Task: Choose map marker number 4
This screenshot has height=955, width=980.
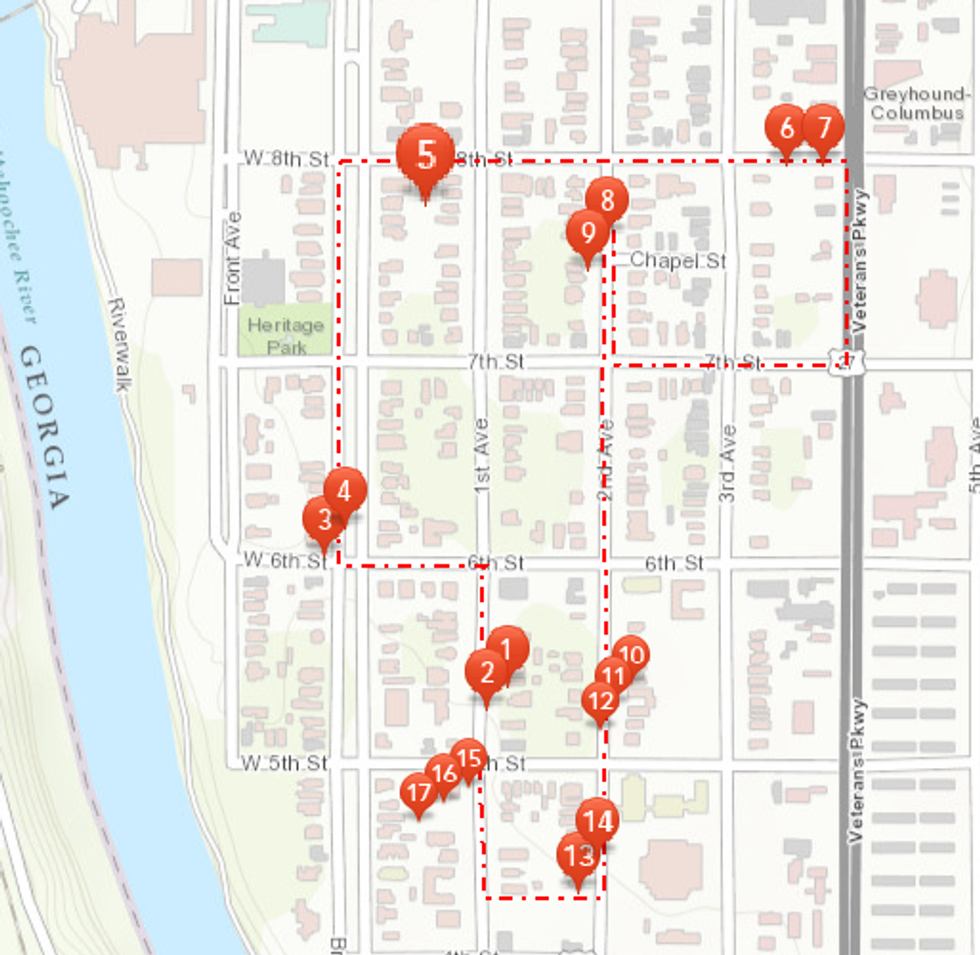Action: [x=345, y=490]
